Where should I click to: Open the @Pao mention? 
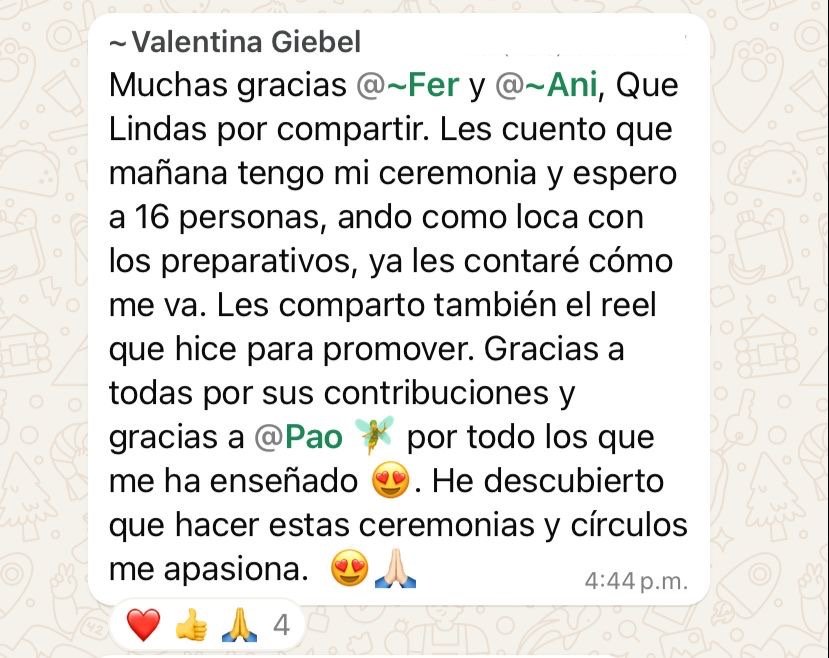[298, 436]
